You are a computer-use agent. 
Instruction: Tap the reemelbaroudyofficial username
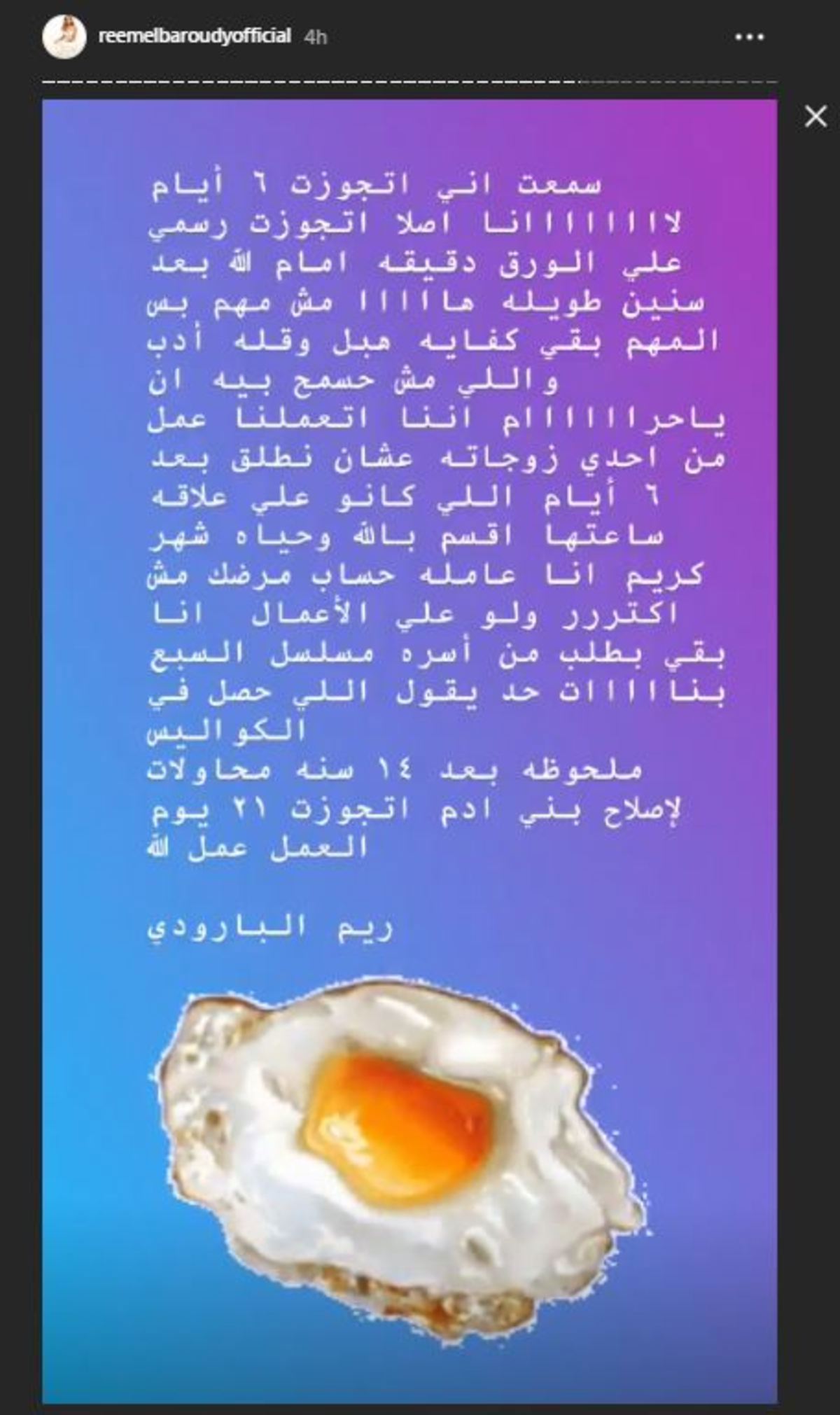click(195, 36)
